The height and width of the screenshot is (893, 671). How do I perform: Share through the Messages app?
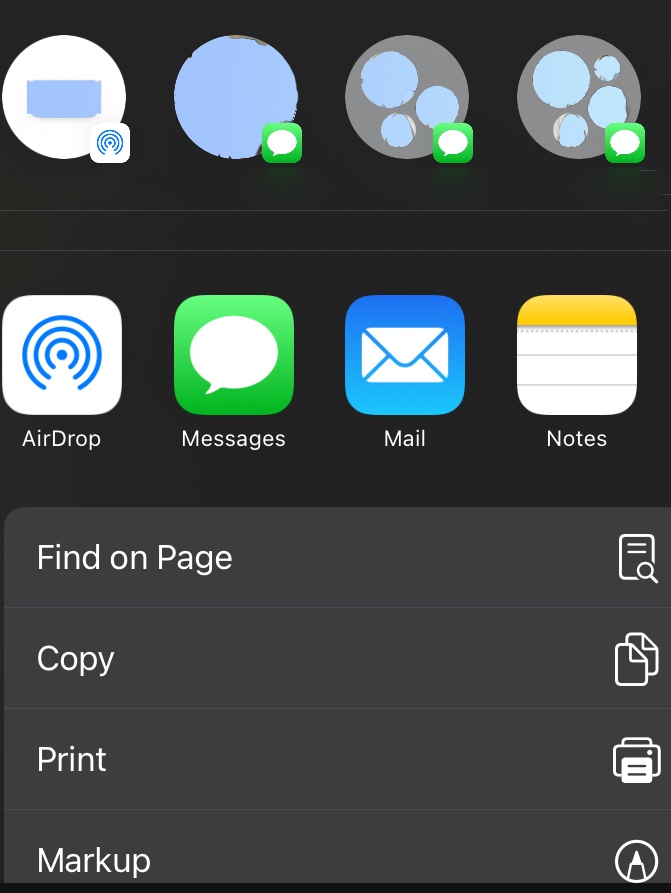click(x=234, y=355)
